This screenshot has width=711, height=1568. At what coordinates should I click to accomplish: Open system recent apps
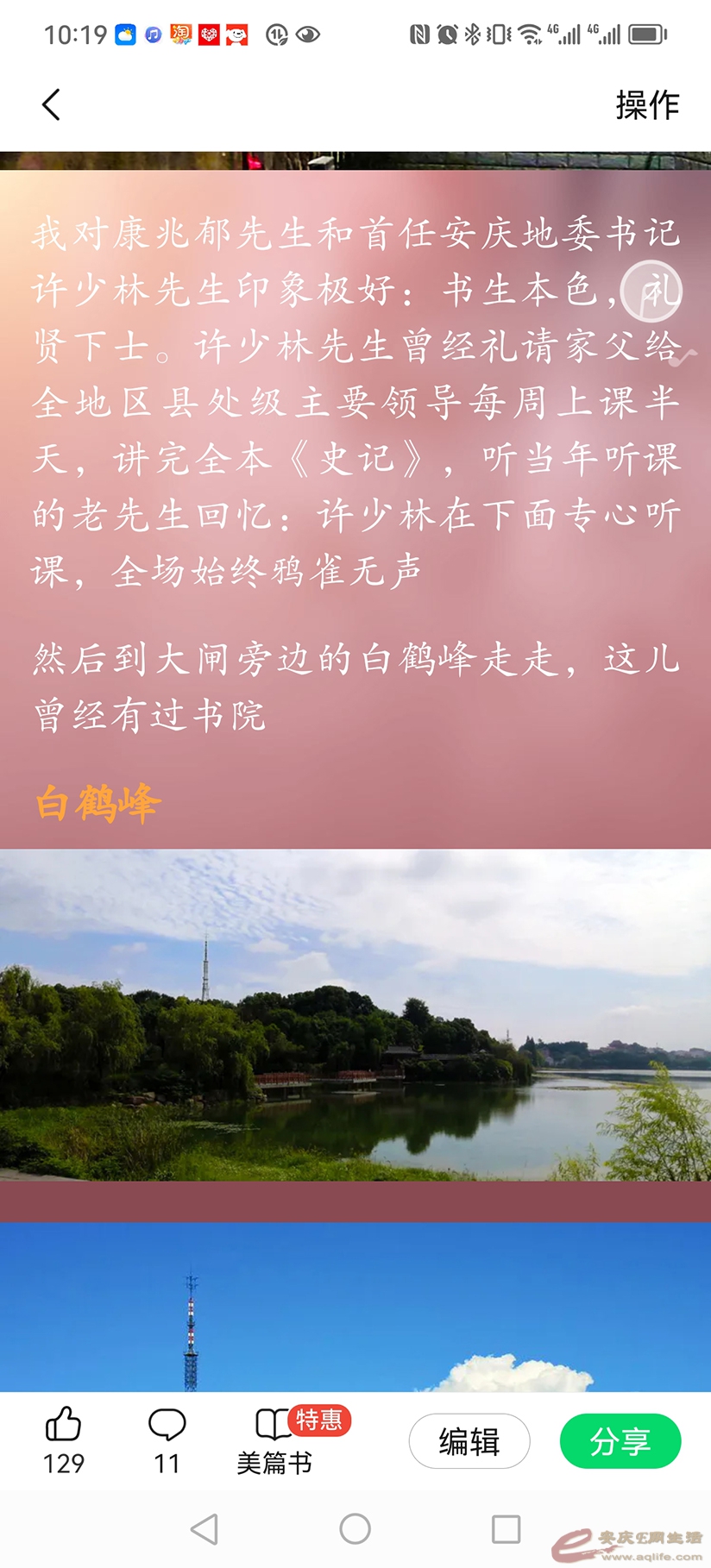506,1529
